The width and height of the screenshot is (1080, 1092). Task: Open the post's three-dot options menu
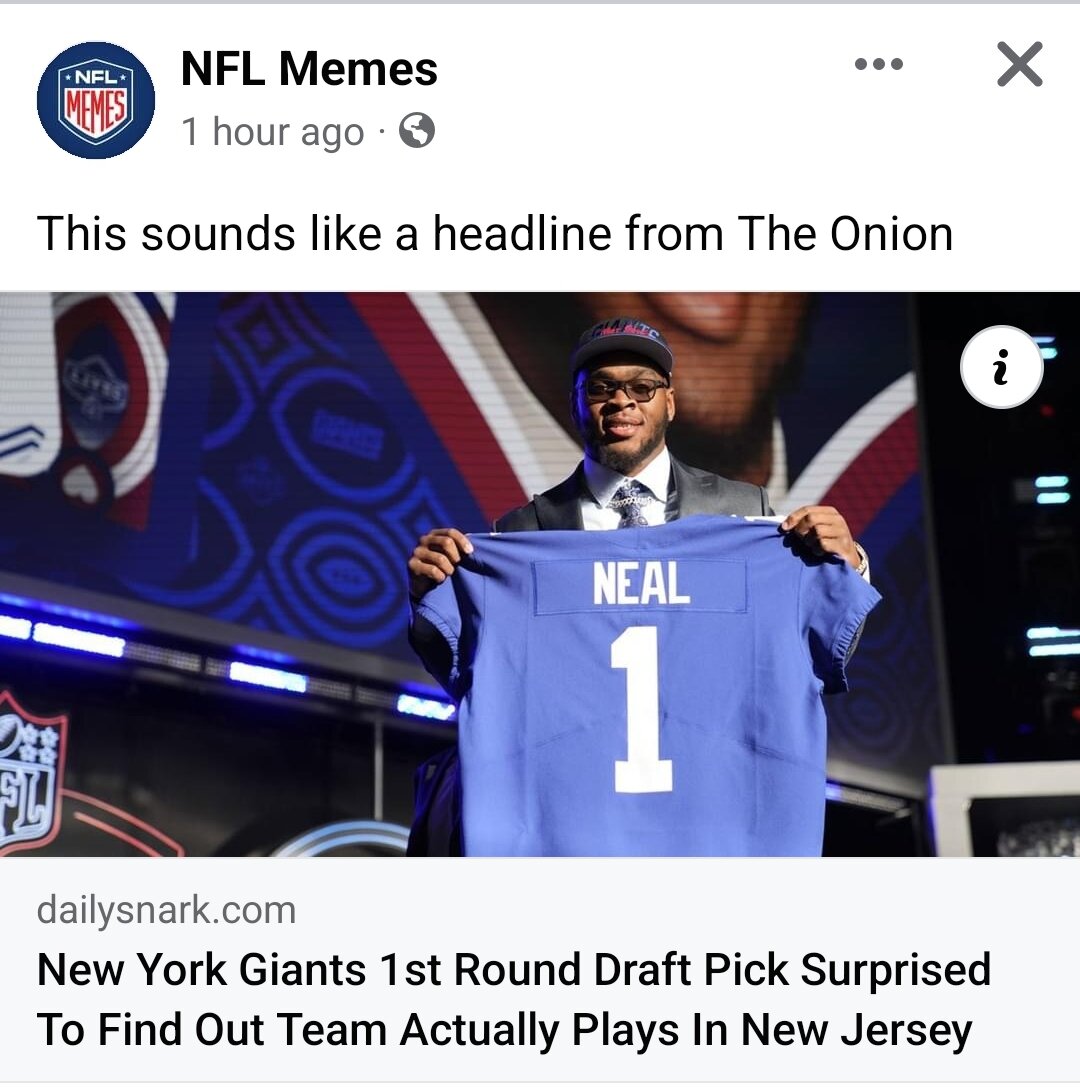pos(879,65)
